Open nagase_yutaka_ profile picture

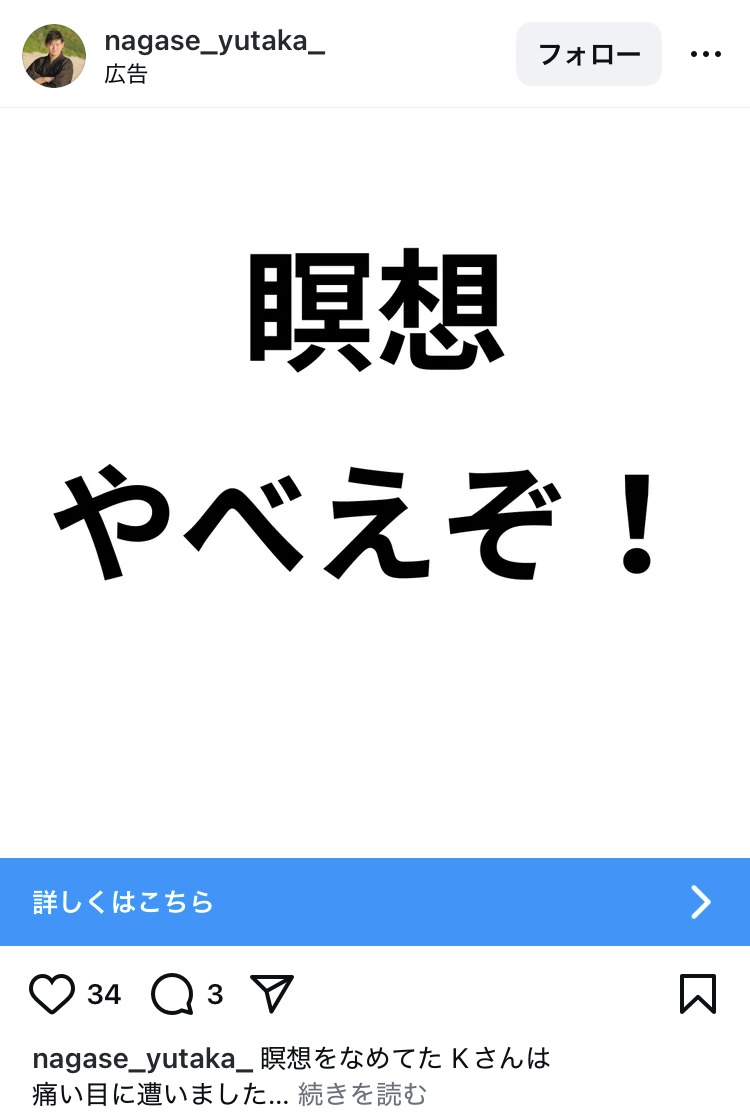[x=54, y=56]
